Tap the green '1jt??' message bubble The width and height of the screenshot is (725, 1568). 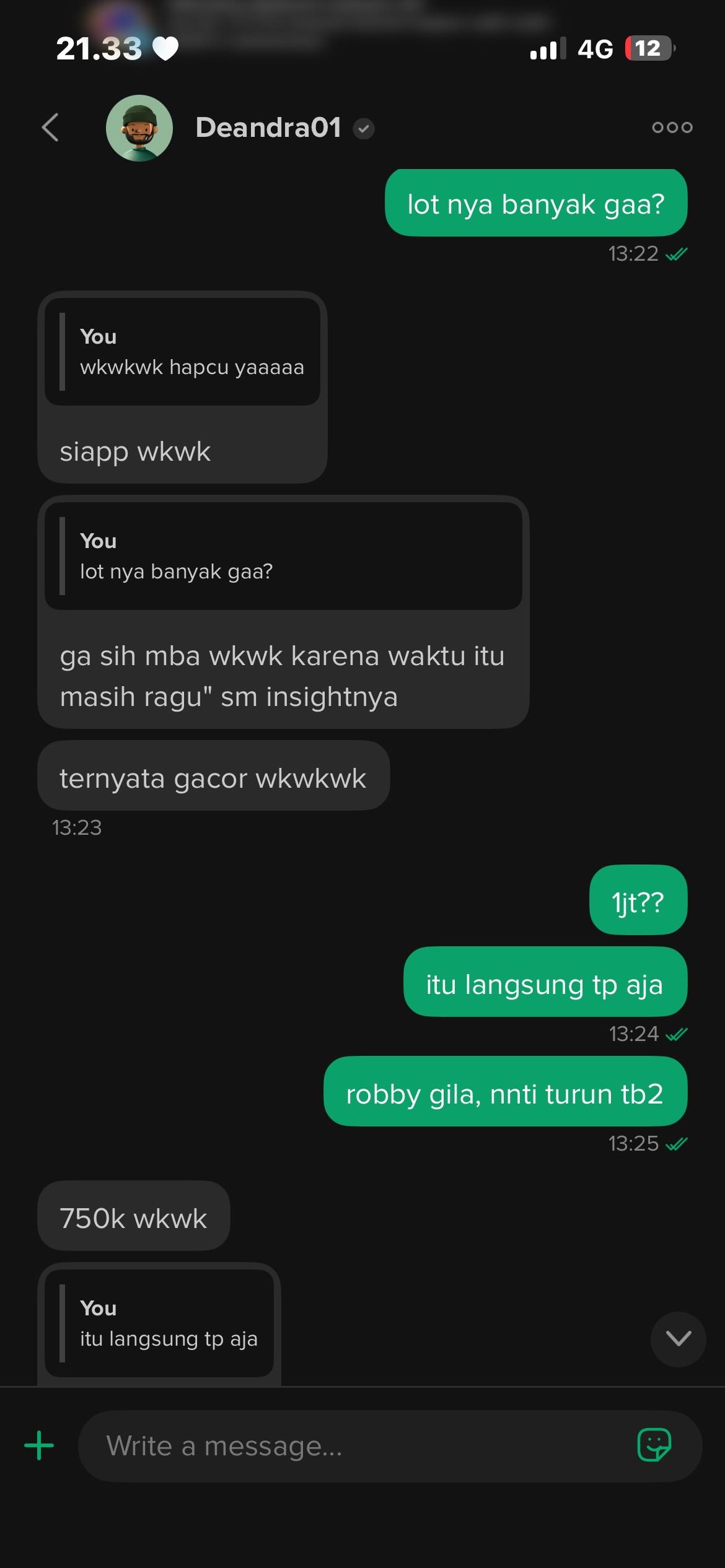(638, 901)
